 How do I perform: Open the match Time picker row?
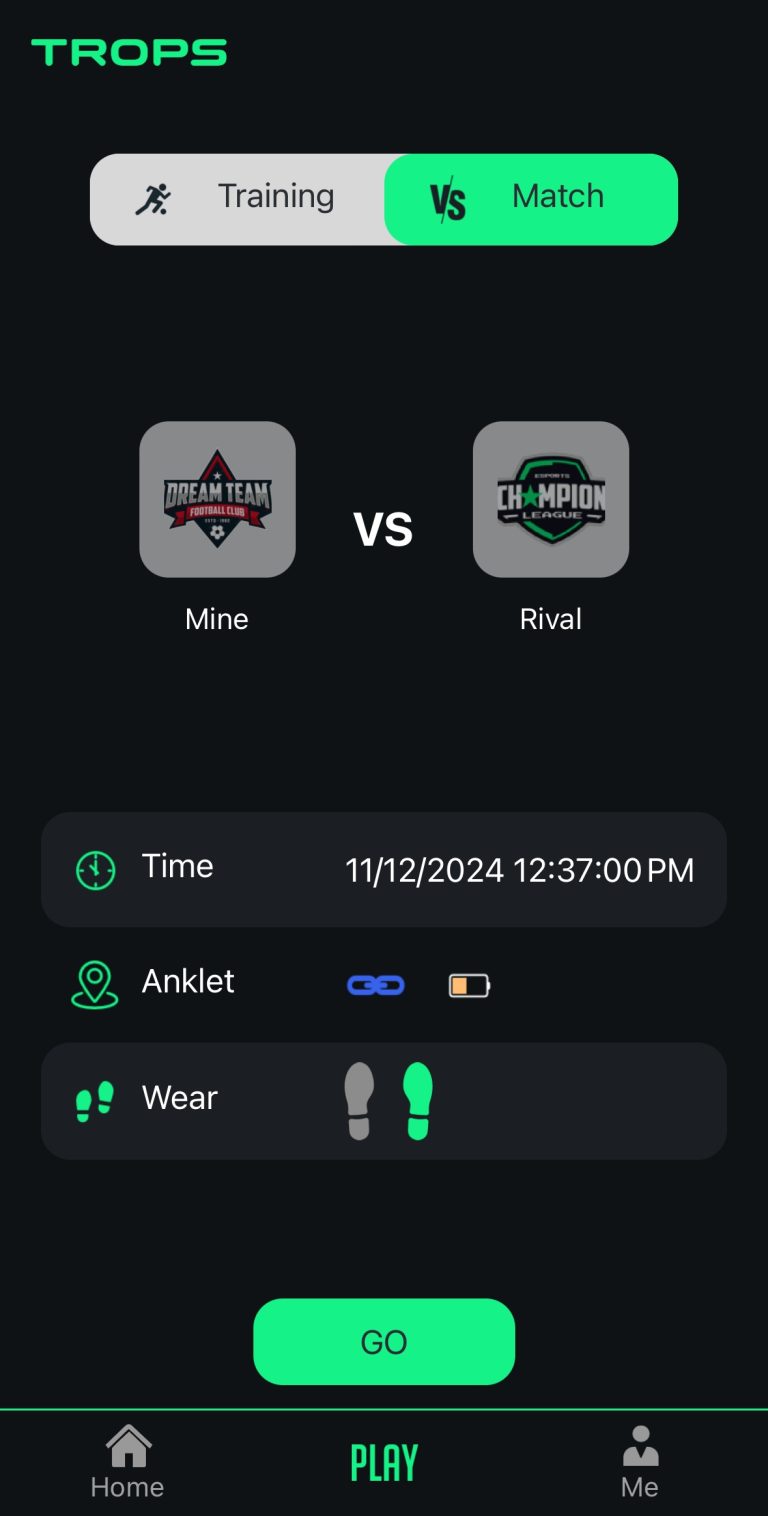pos(384,869)
